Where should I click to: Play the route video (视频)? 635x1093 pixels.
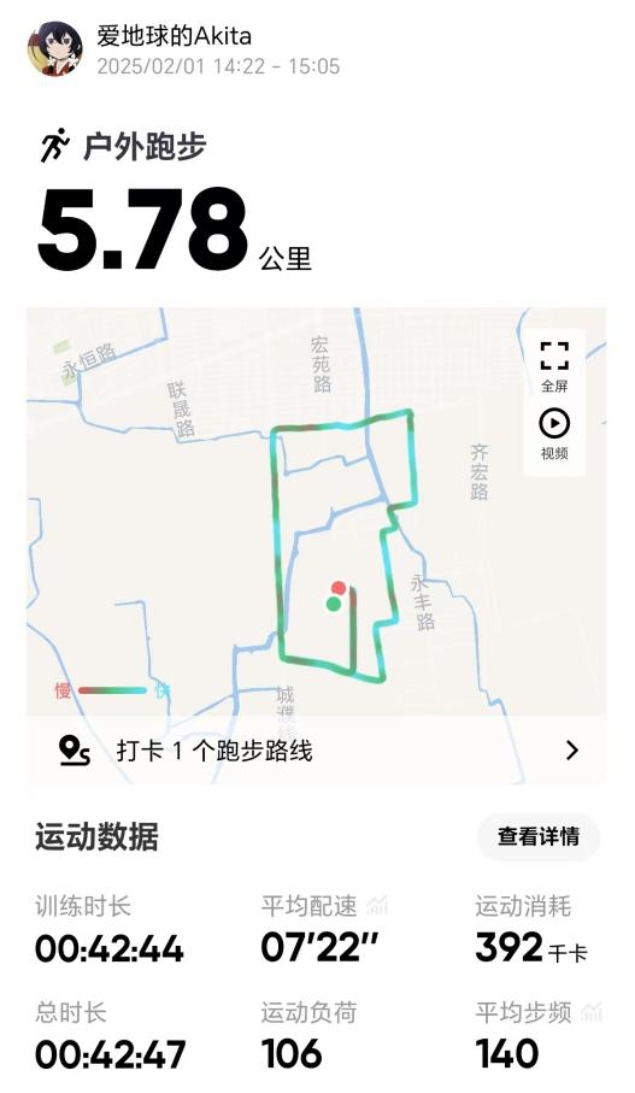click(x=554, y=432)
